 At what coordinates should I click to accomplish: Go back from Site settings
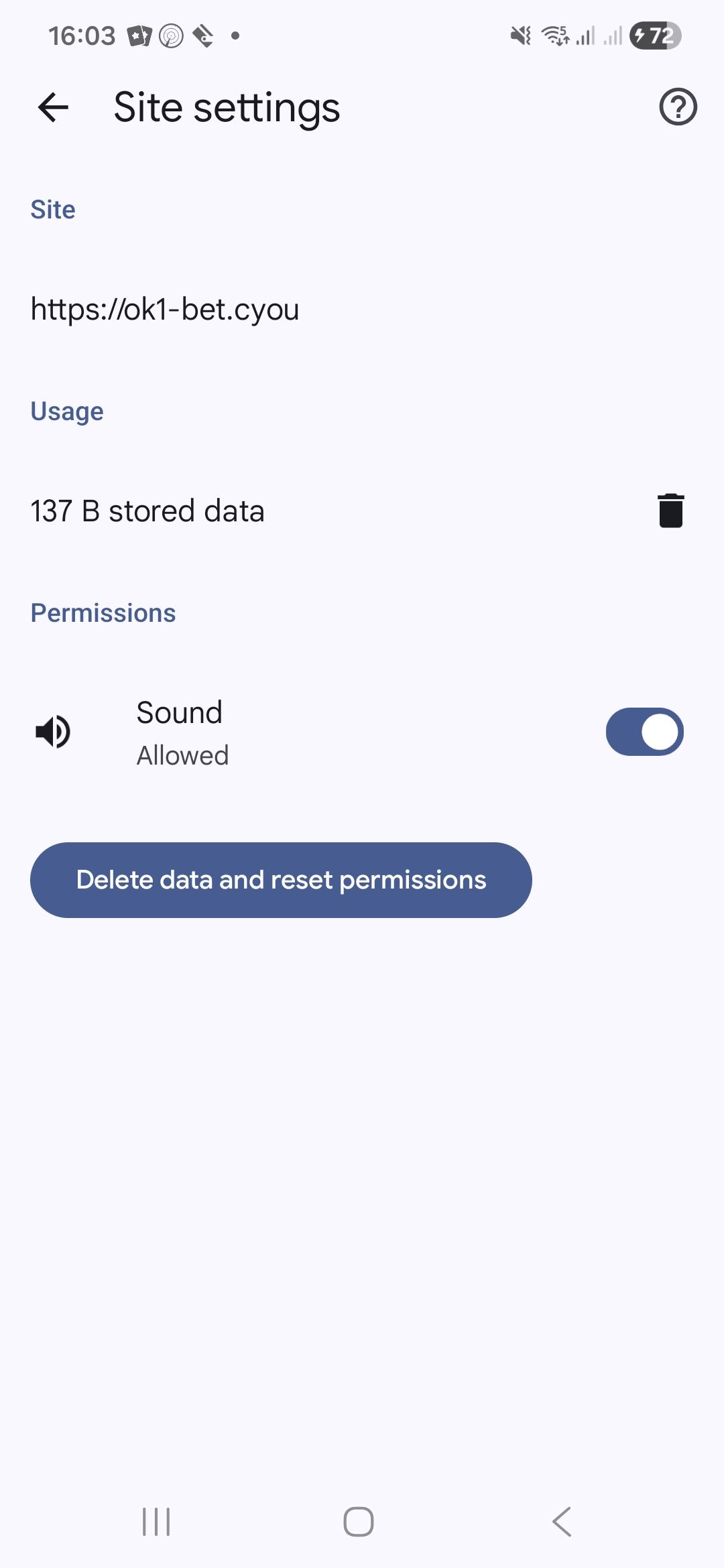pos(54,107)
